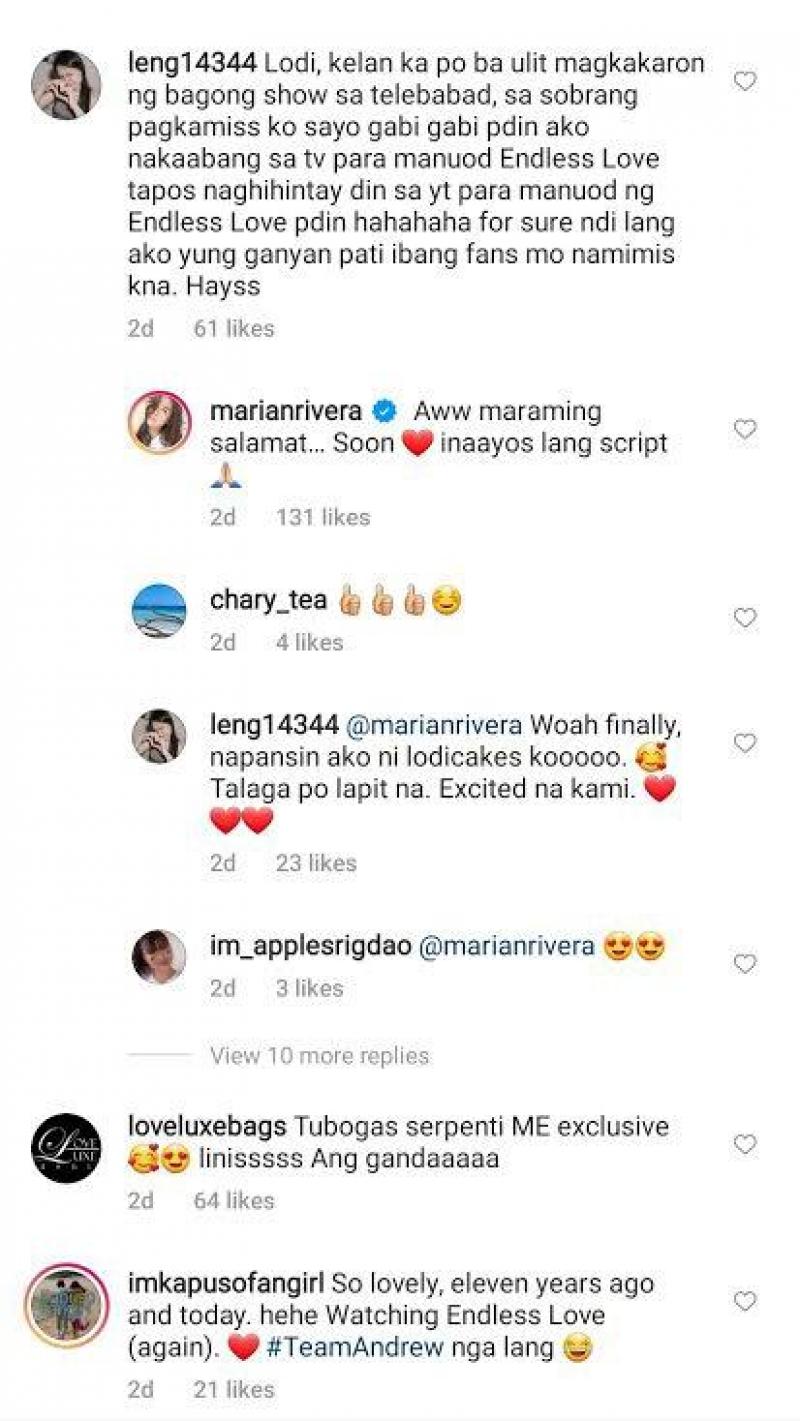This screenshot has height=1421, width=800.
Task: Open @marianrivera mention in im_applesrigdao's reply
Action: (507, 946)
